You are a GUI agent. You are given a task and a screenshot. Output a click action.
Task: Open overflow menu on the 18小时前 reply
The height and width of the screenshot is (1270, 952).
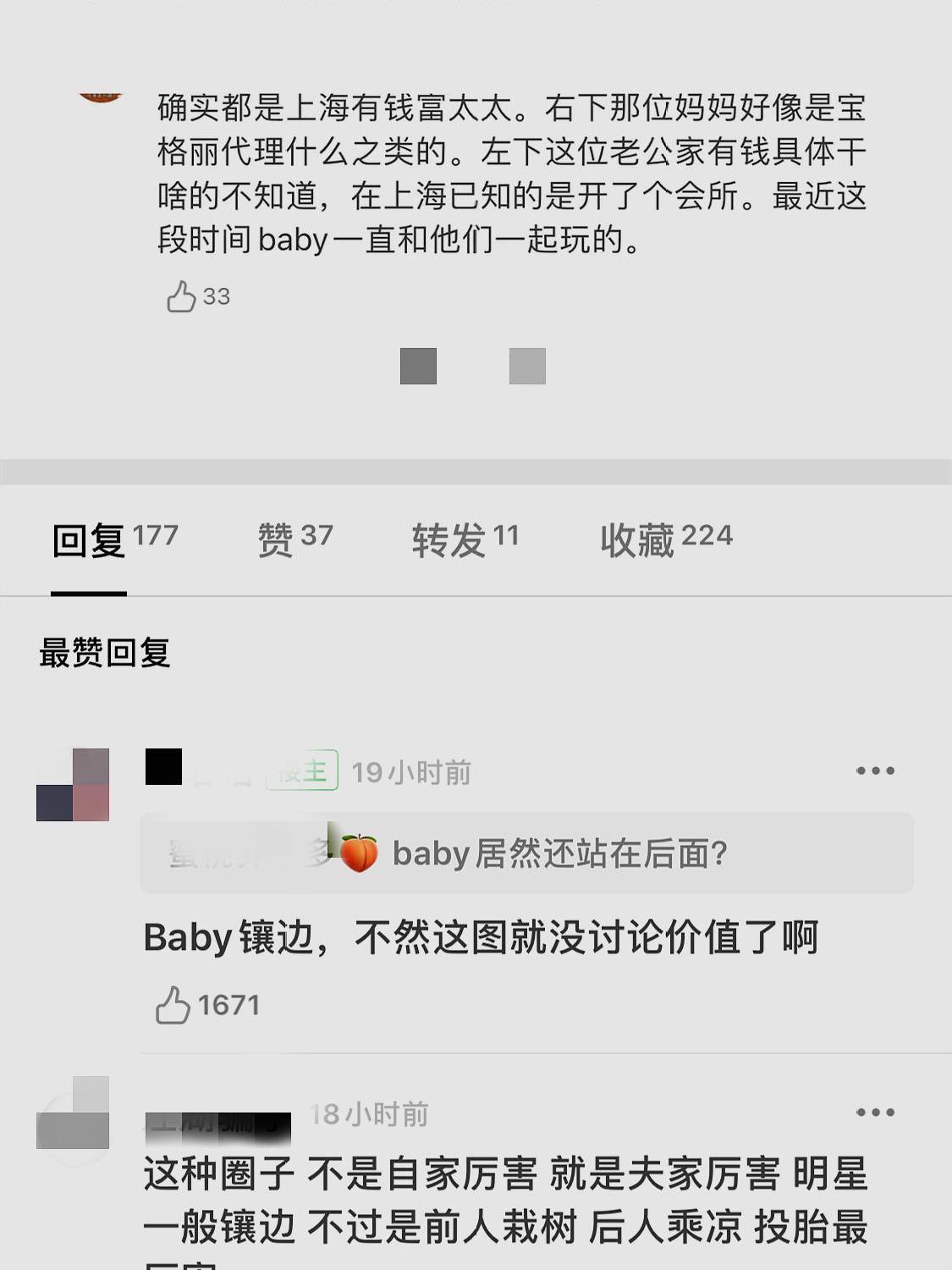pos(874,1113)
